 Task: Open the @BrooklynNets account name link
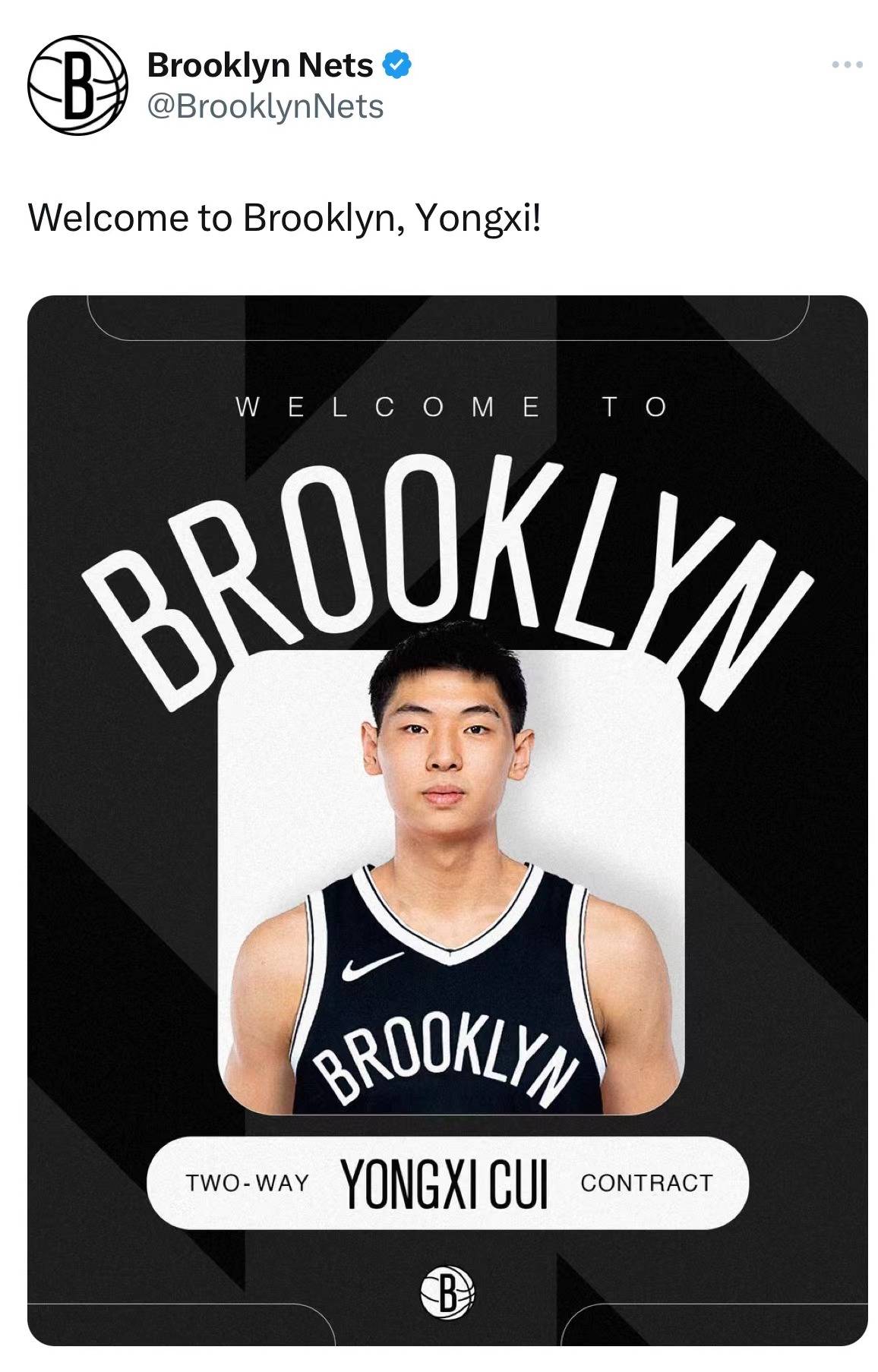264,107
